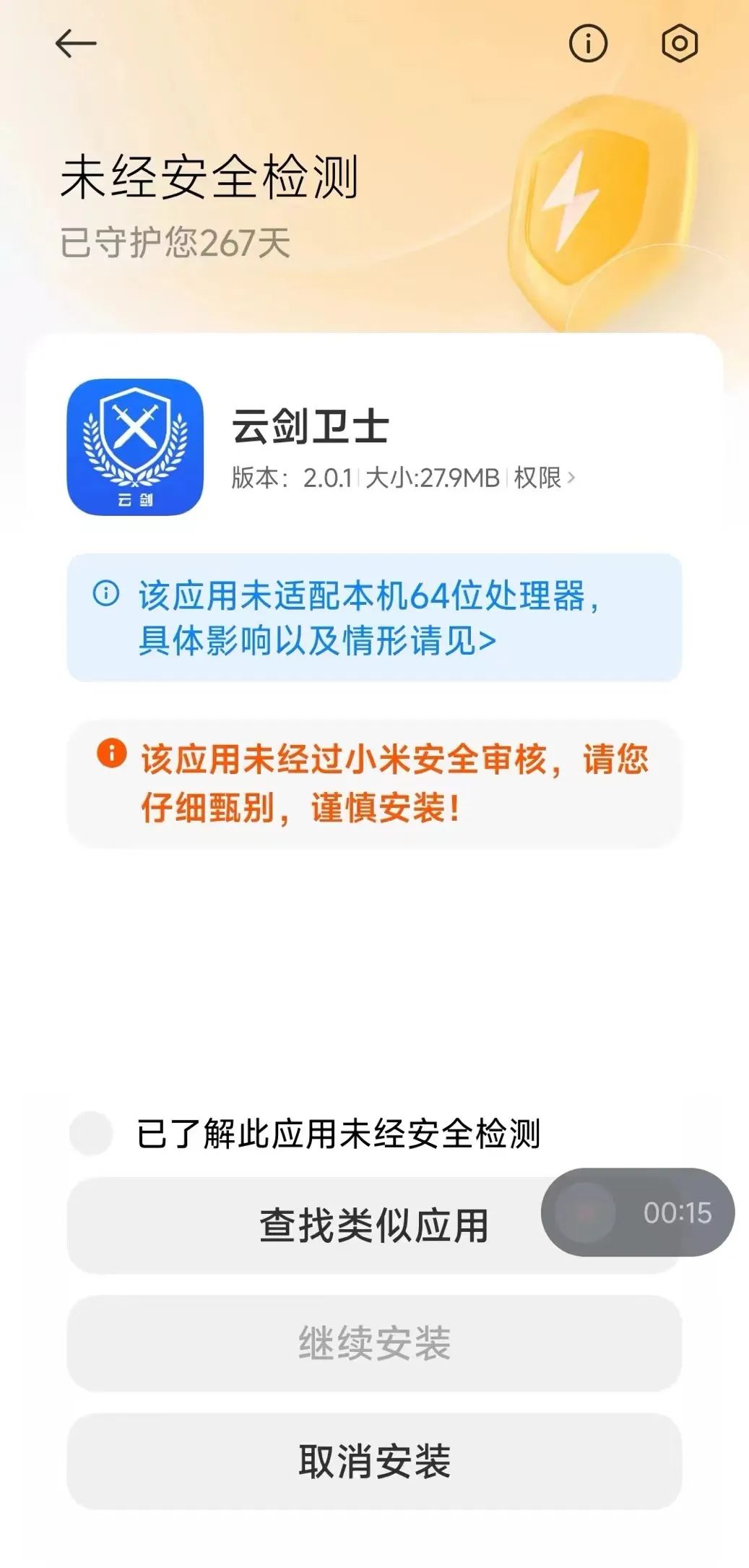749x1568 pixels.
Task: Open the settings hexagon icon
Action: (679, 43)
